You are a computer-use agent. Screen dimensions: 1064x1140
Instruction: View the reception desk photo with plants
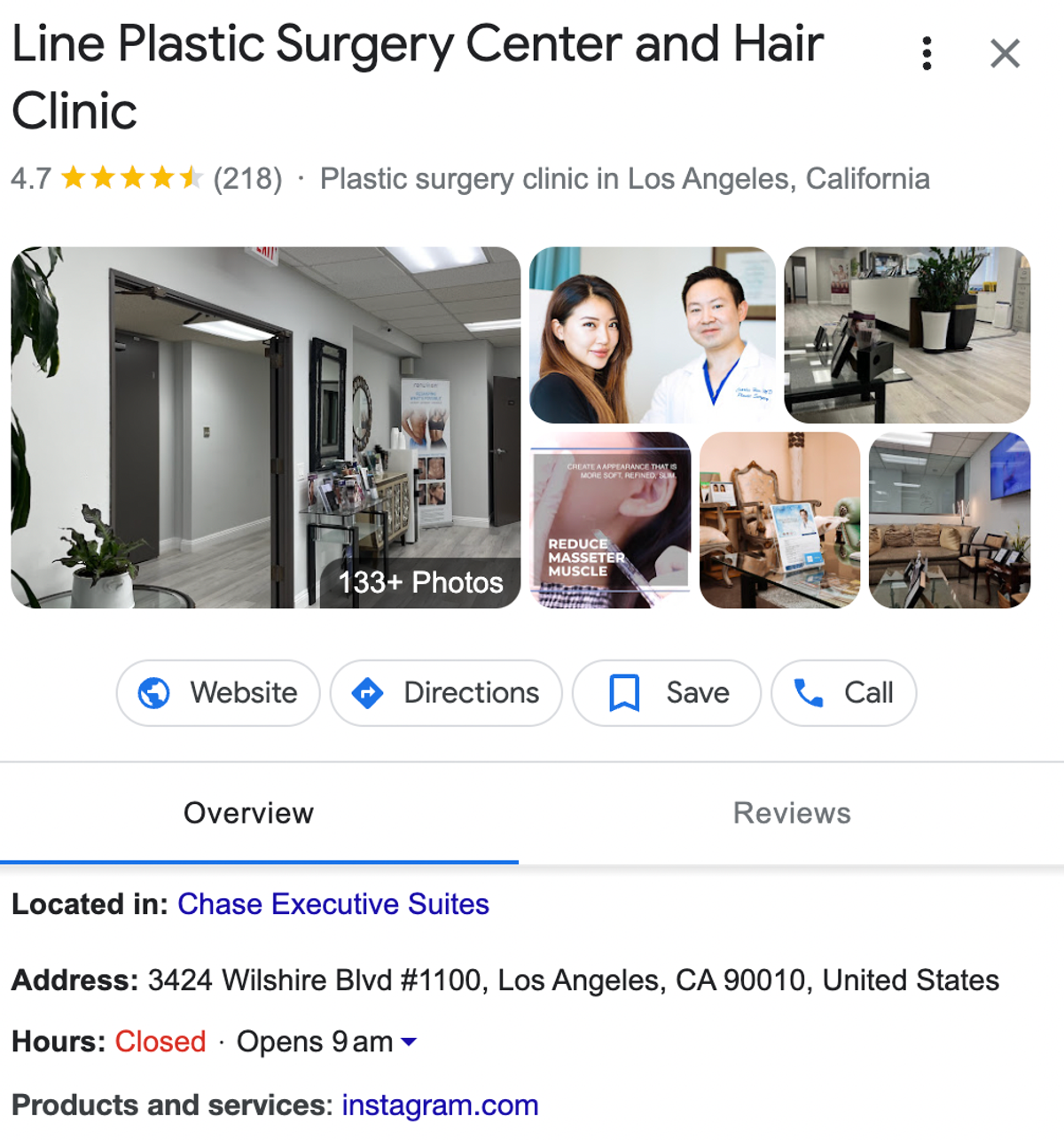click(907, 335)
